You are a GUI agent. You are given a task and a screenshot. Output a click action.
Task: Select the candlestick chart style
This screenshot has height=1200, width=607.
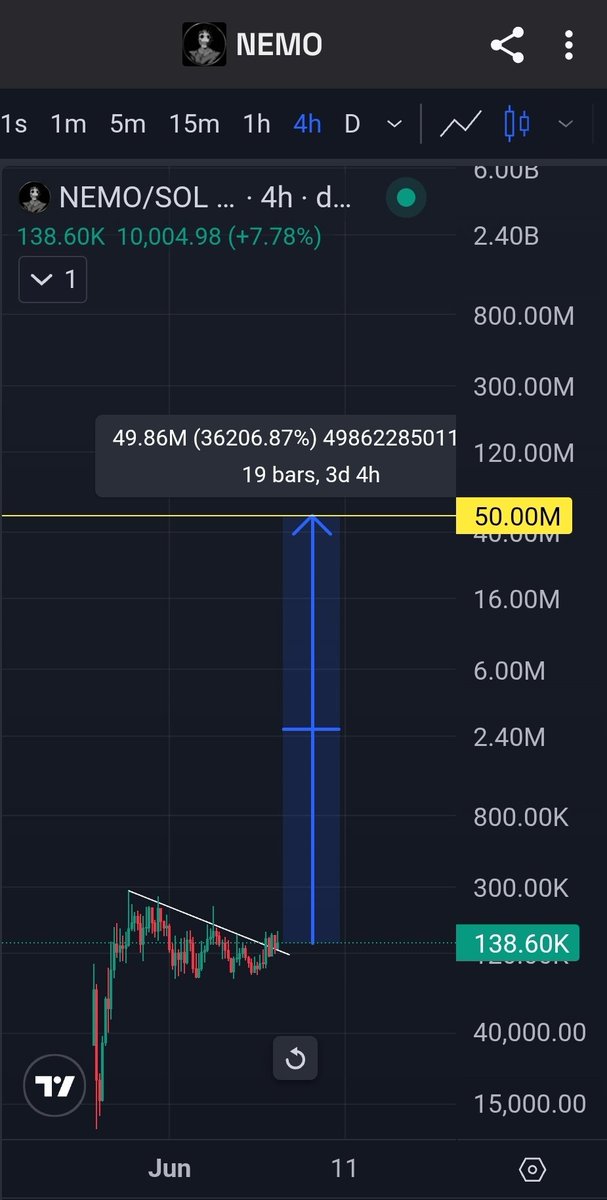coord(517,124)
